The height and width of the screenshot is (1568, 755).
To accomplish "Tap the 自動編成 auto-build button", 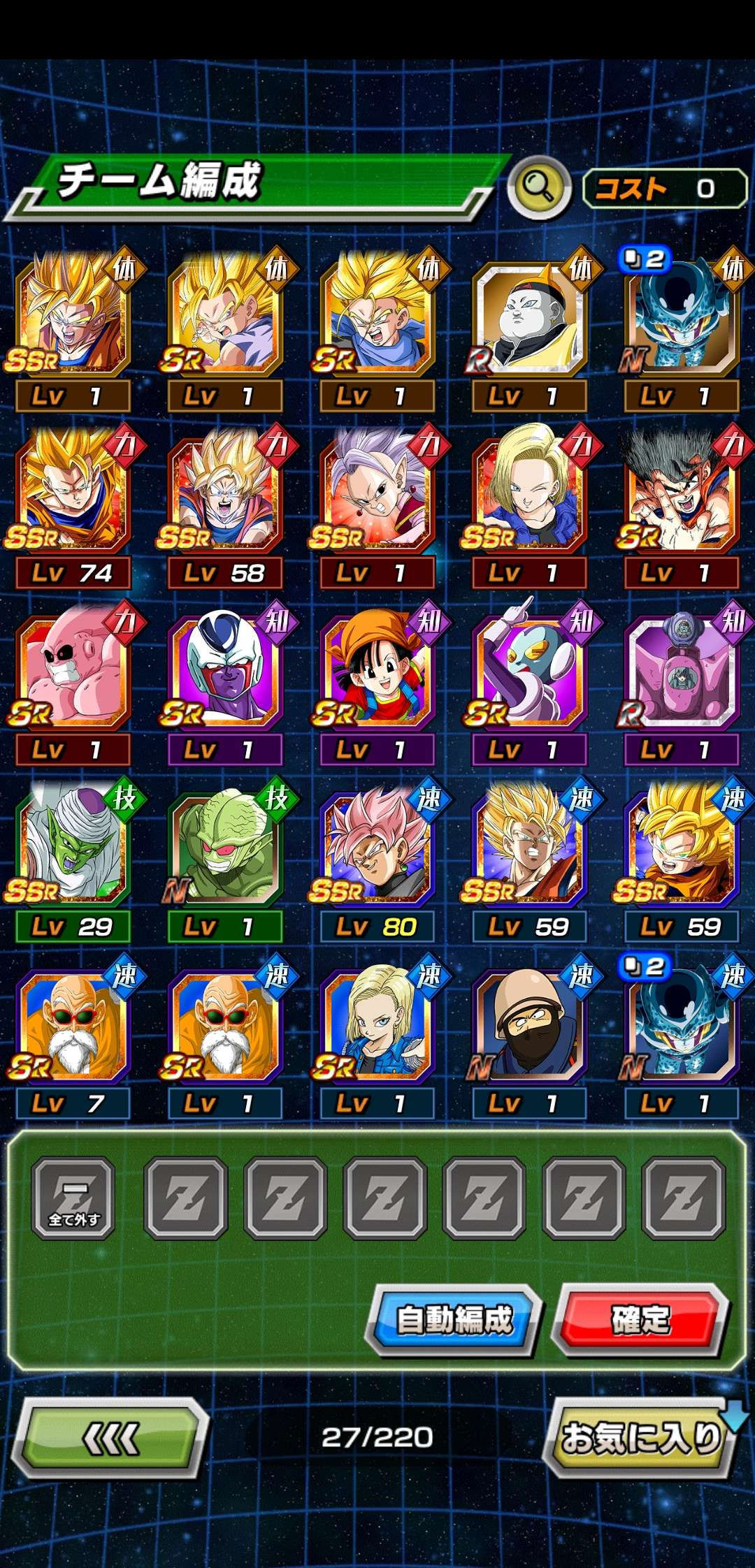I will (454, 1320).
